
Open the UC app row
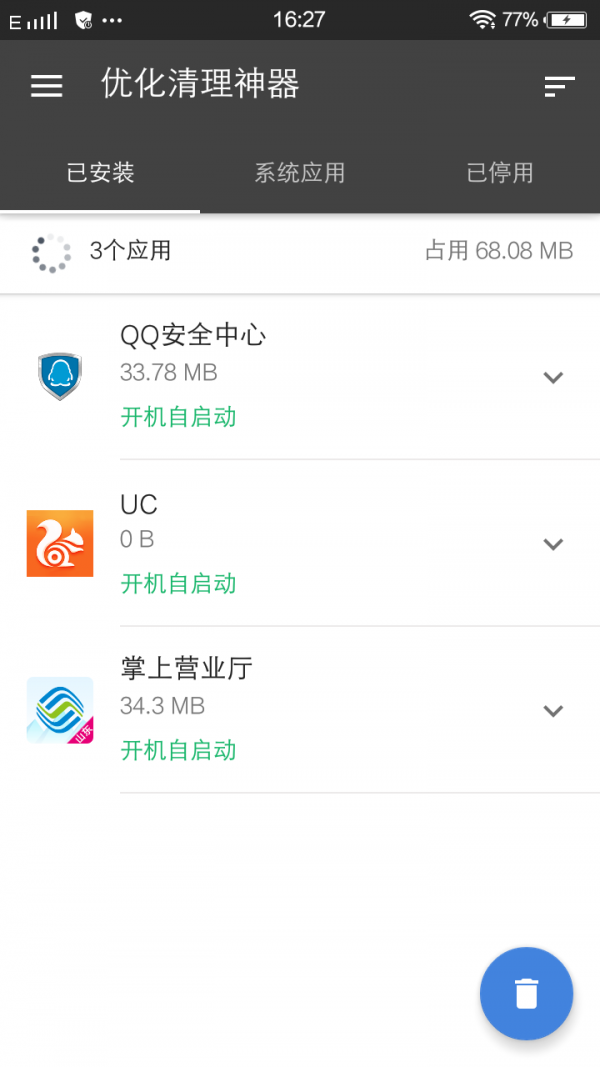coord(300,543)
